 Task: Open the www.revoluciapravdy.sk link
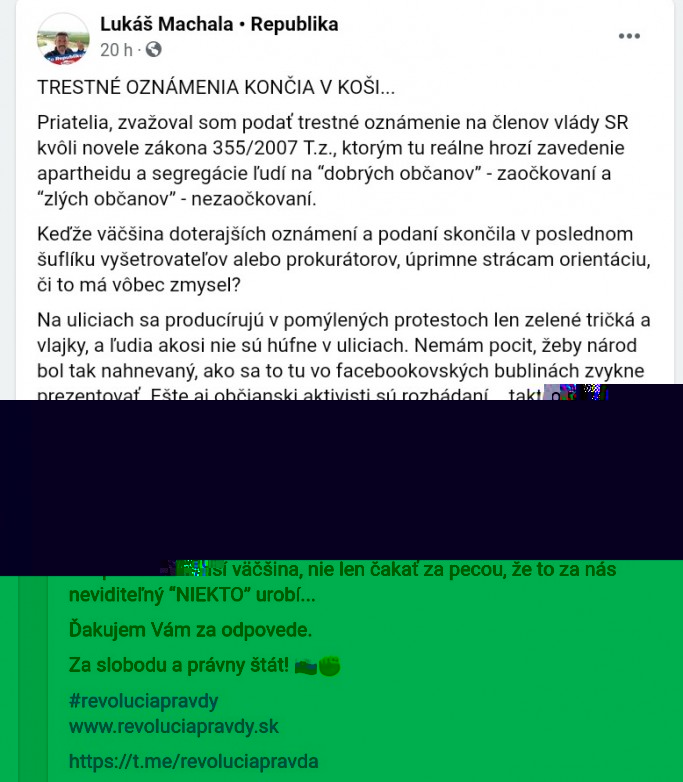click(x=174, y=726)
